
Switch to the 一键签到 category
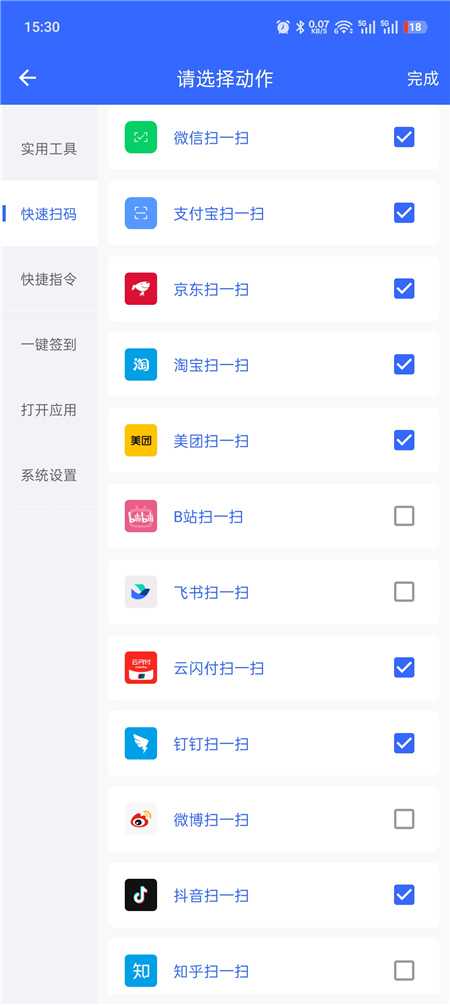(x=49, y=345)
